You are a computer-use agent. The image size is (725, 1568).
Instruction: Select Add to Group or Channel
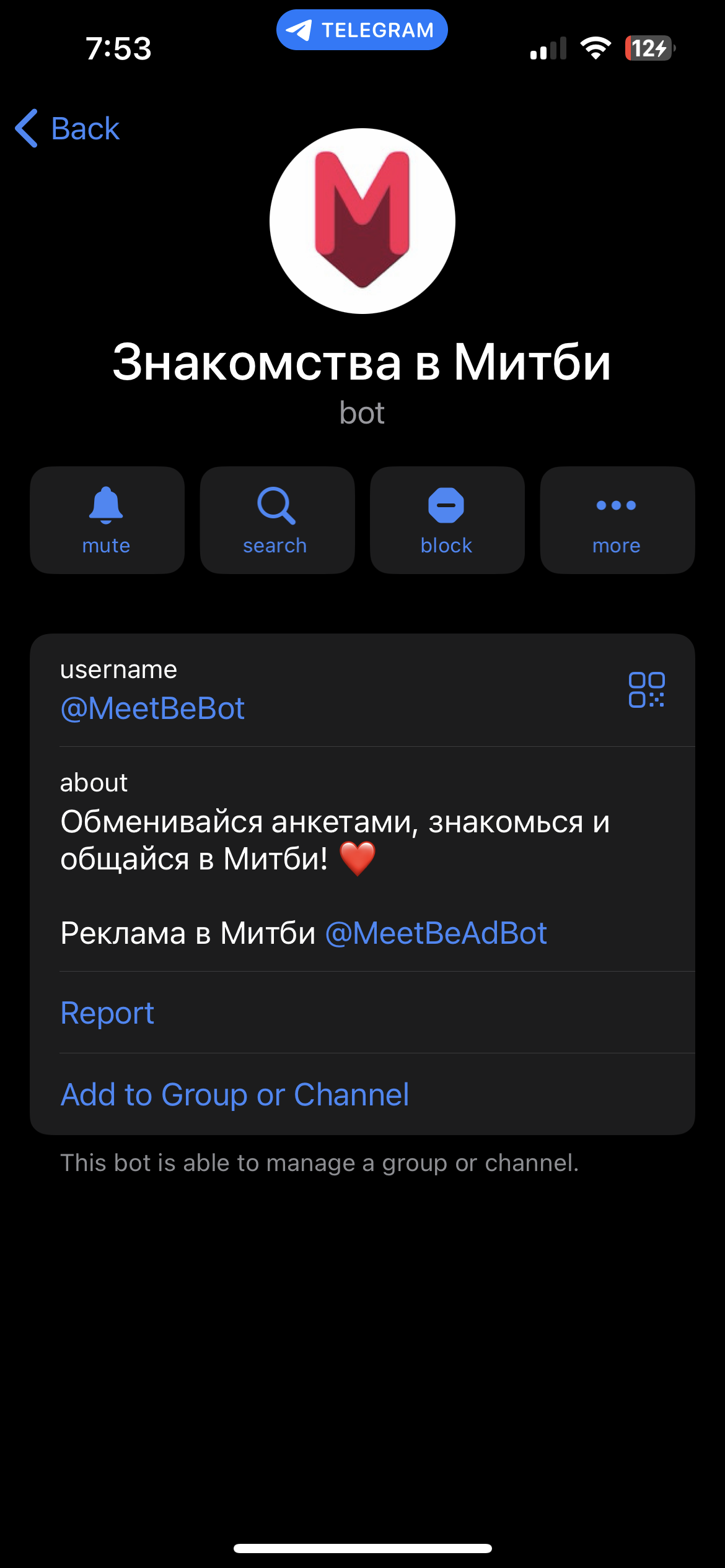tap(235, 1095)
